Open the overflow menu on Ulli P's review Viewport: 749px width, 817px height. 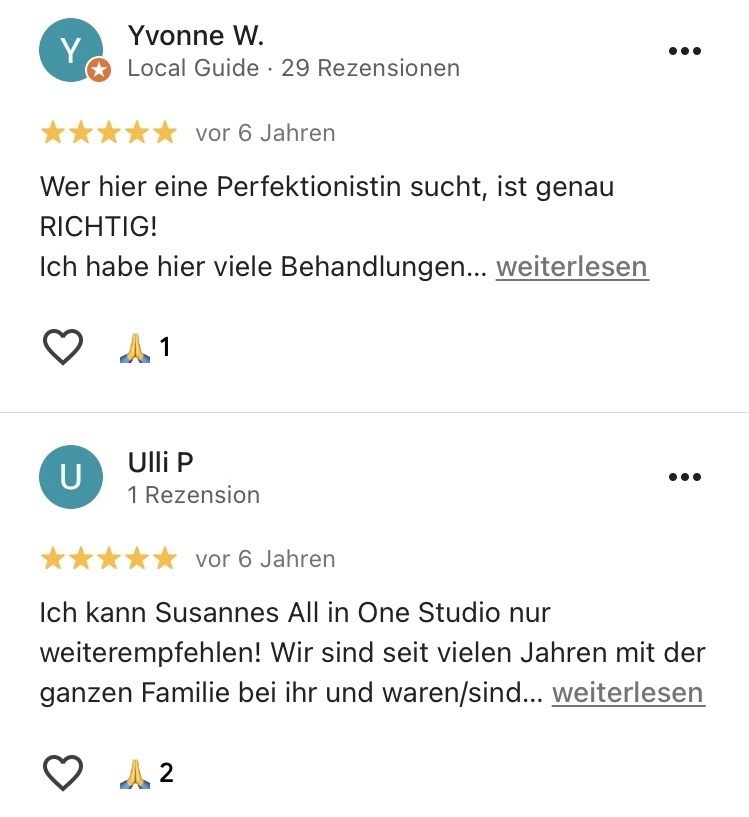click(684, 477)
